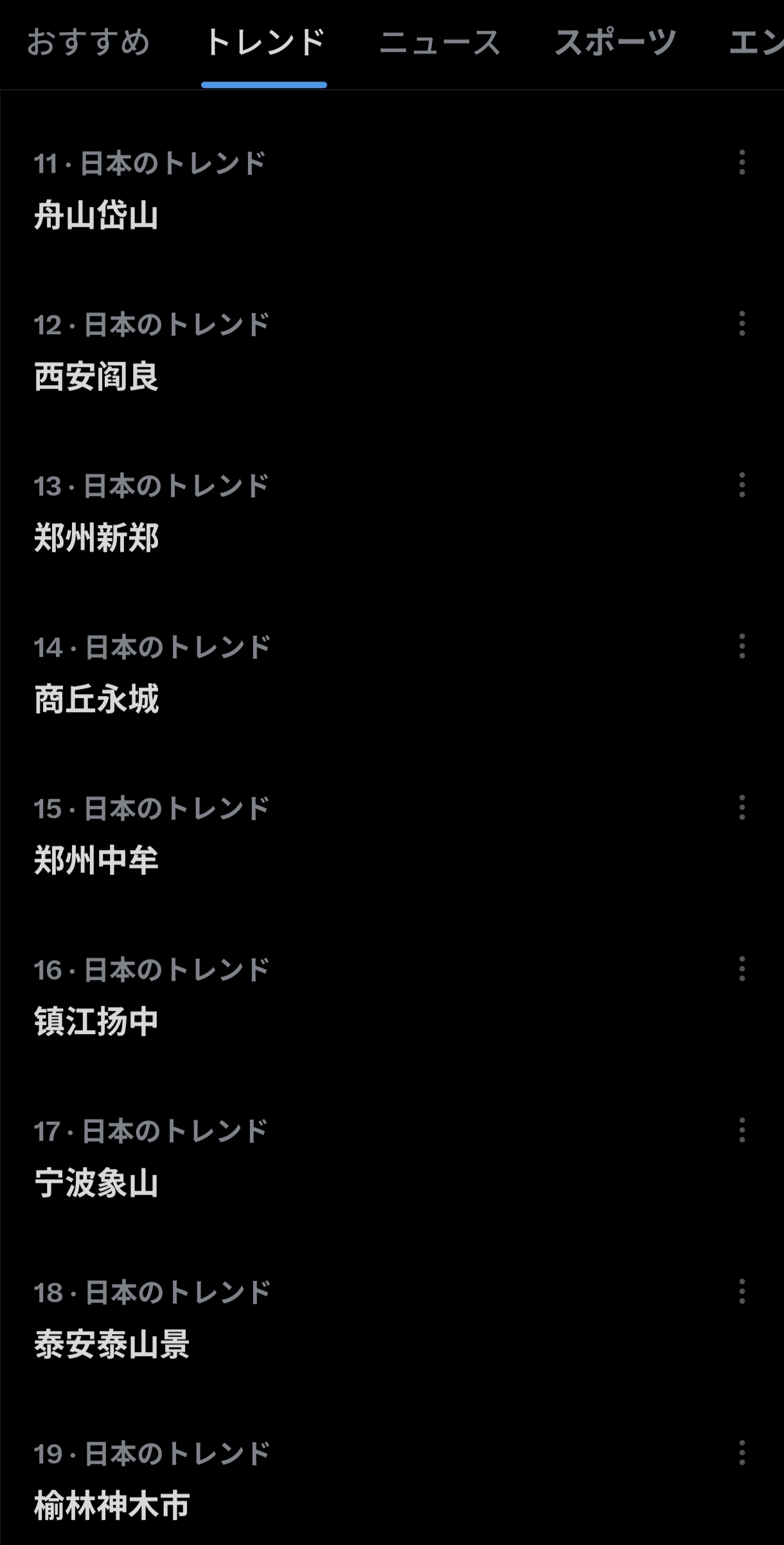The image size is (784, 1545).
Task: View trending topic 商丘永城
Action: click(x=96, y=699)
